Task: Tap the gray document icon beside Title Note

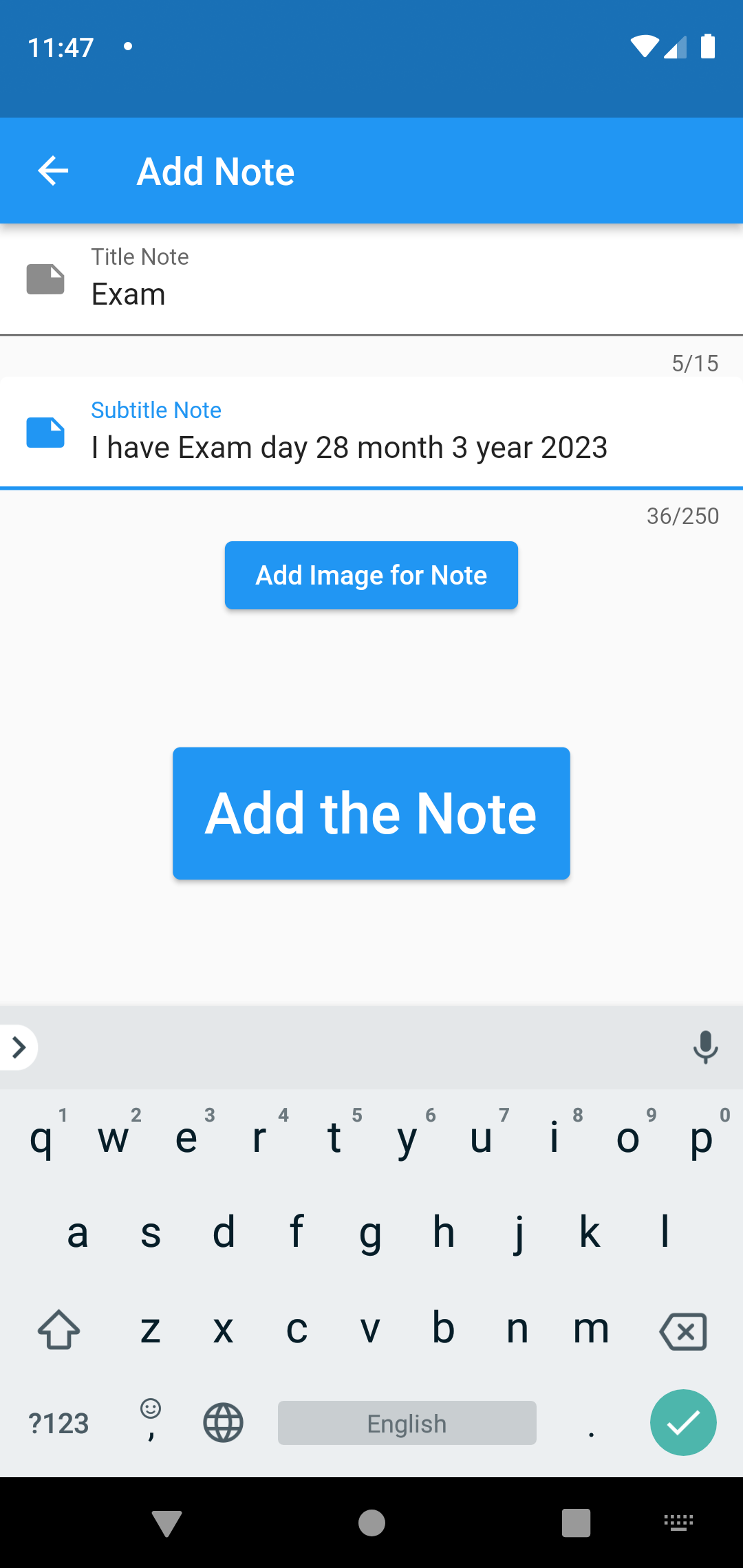Action: pyautogui.click(x=45, y=279)
